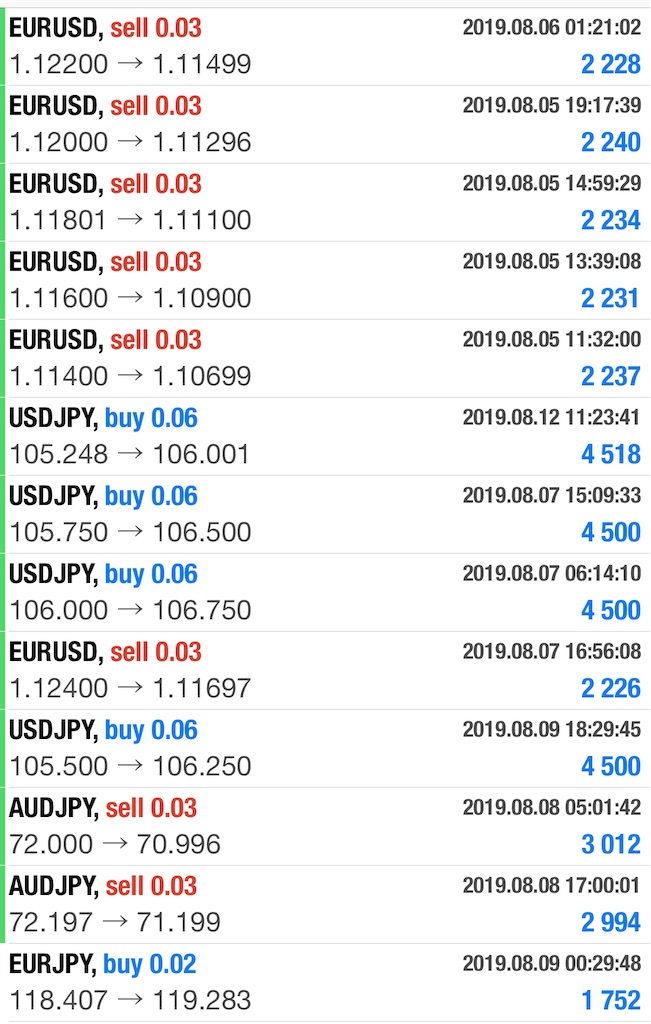Image resolution: width=651 pixels, height=1024 pixels.
Task: Select USDJPY buy trade dated 2019.08.09 18:29:45
Action: tap(325, 748)
